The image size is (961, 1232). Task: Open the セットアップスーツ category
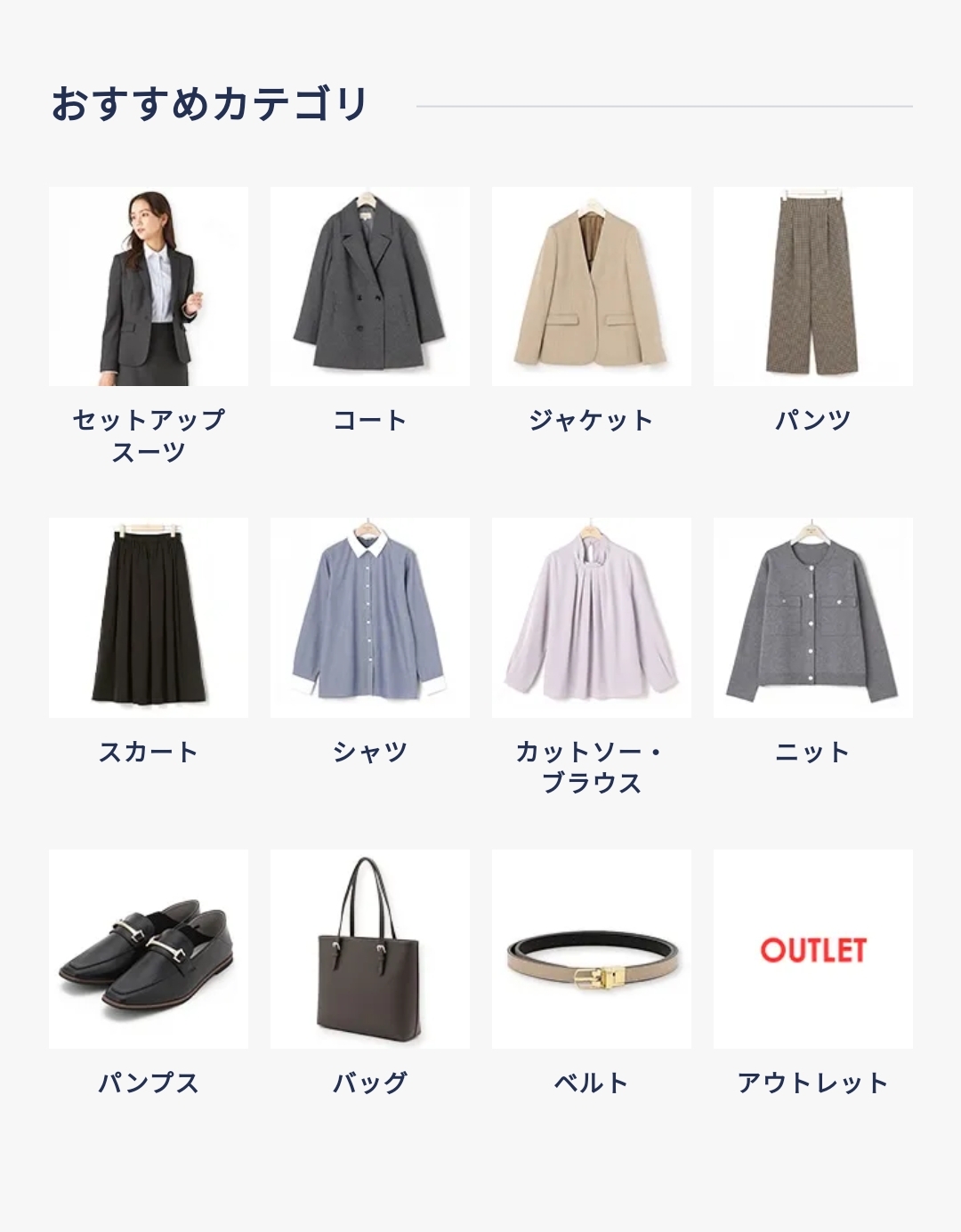coord(149,286)
